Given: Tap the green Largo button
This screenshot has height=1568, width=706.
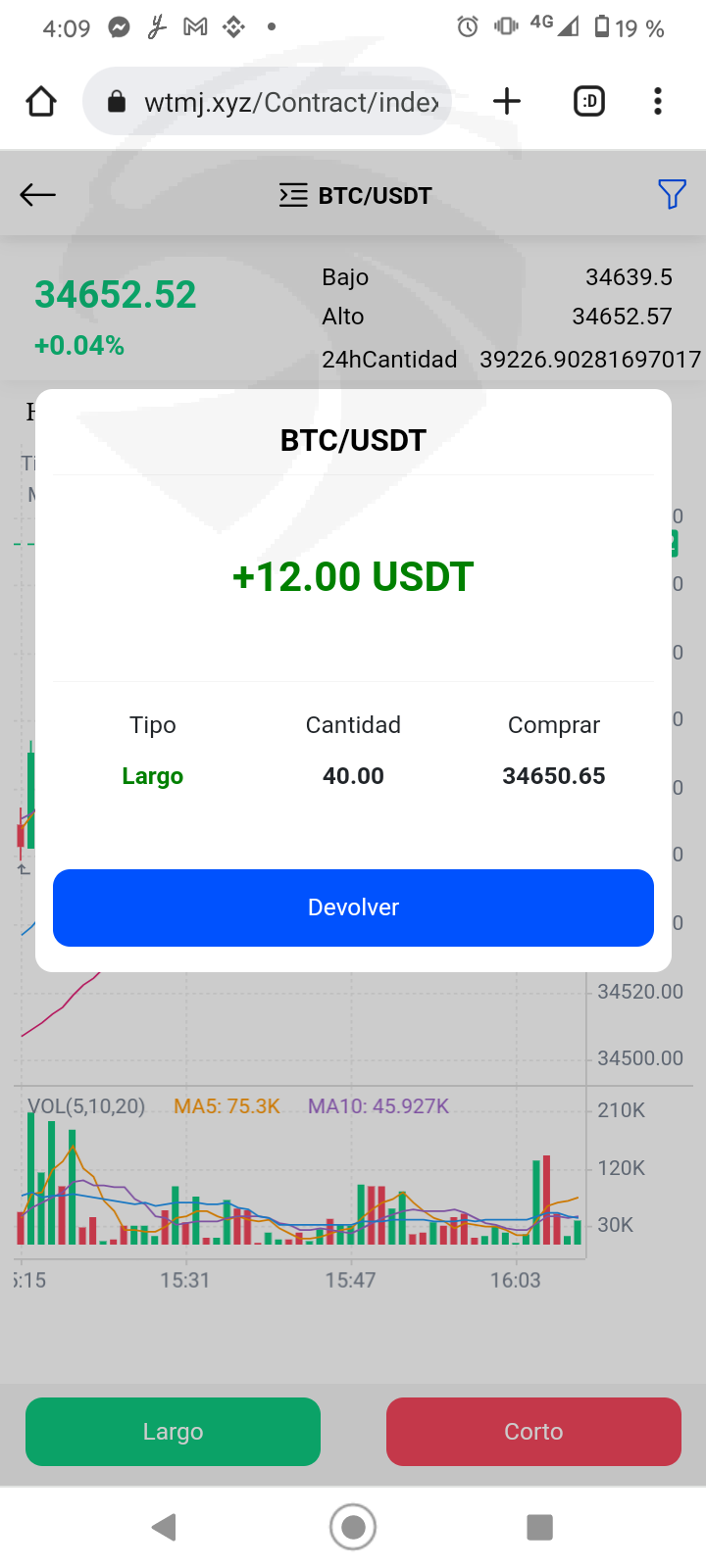Looking at the screenshot, I should pyautogui.click(x=173, y=1432).
